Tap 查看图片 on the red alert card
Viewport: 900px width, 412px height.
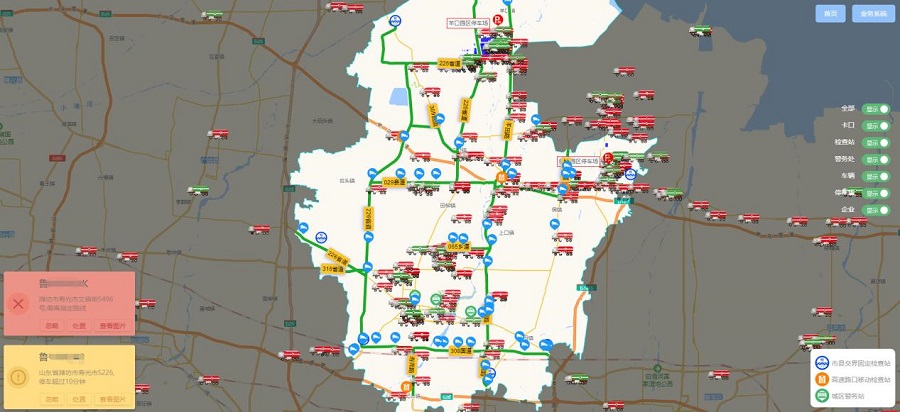[x=113, y=326]
